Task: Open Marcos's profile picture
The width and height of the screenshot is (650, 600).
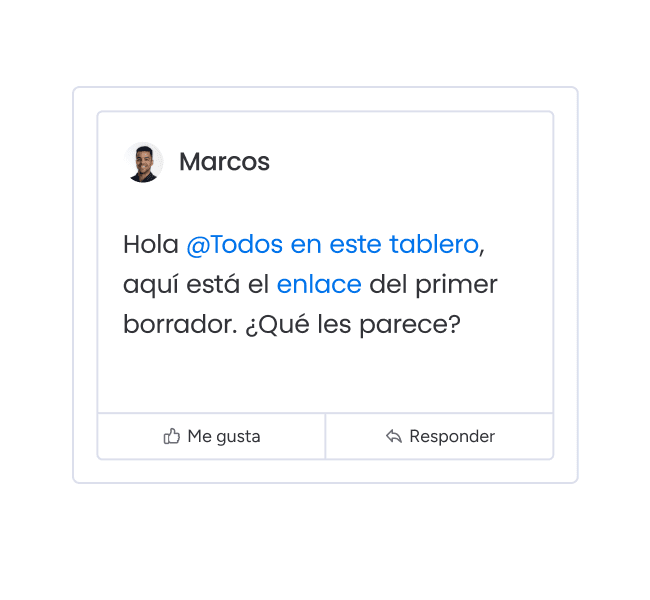Action: click(x=143, y=162)
